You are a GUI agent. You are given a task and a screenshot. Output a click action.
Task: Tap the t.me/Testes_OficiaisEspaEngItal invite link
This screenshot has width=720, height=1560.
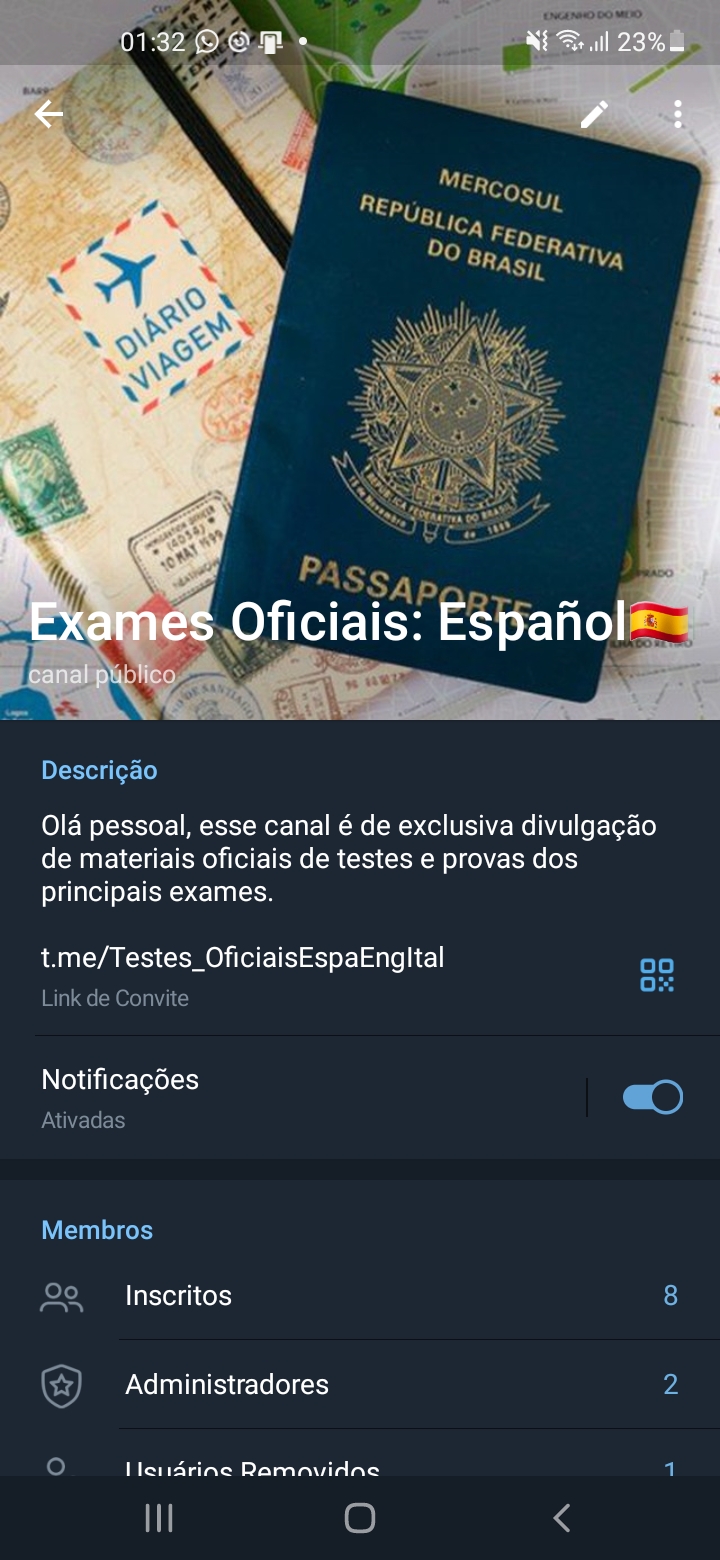(243, 958)
